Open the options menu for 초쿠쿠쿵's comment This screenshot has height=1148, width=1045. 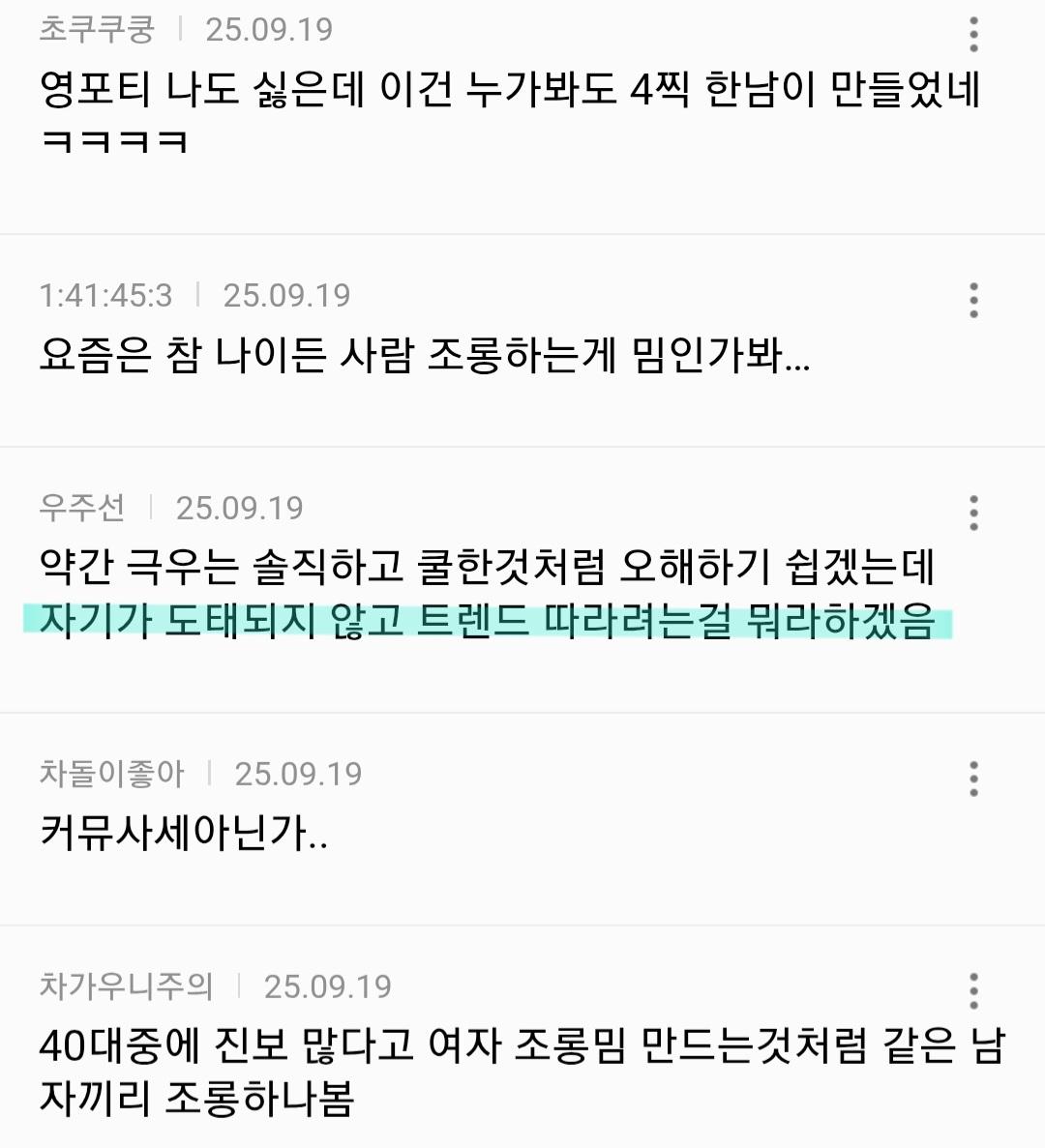tap(973, 34)
